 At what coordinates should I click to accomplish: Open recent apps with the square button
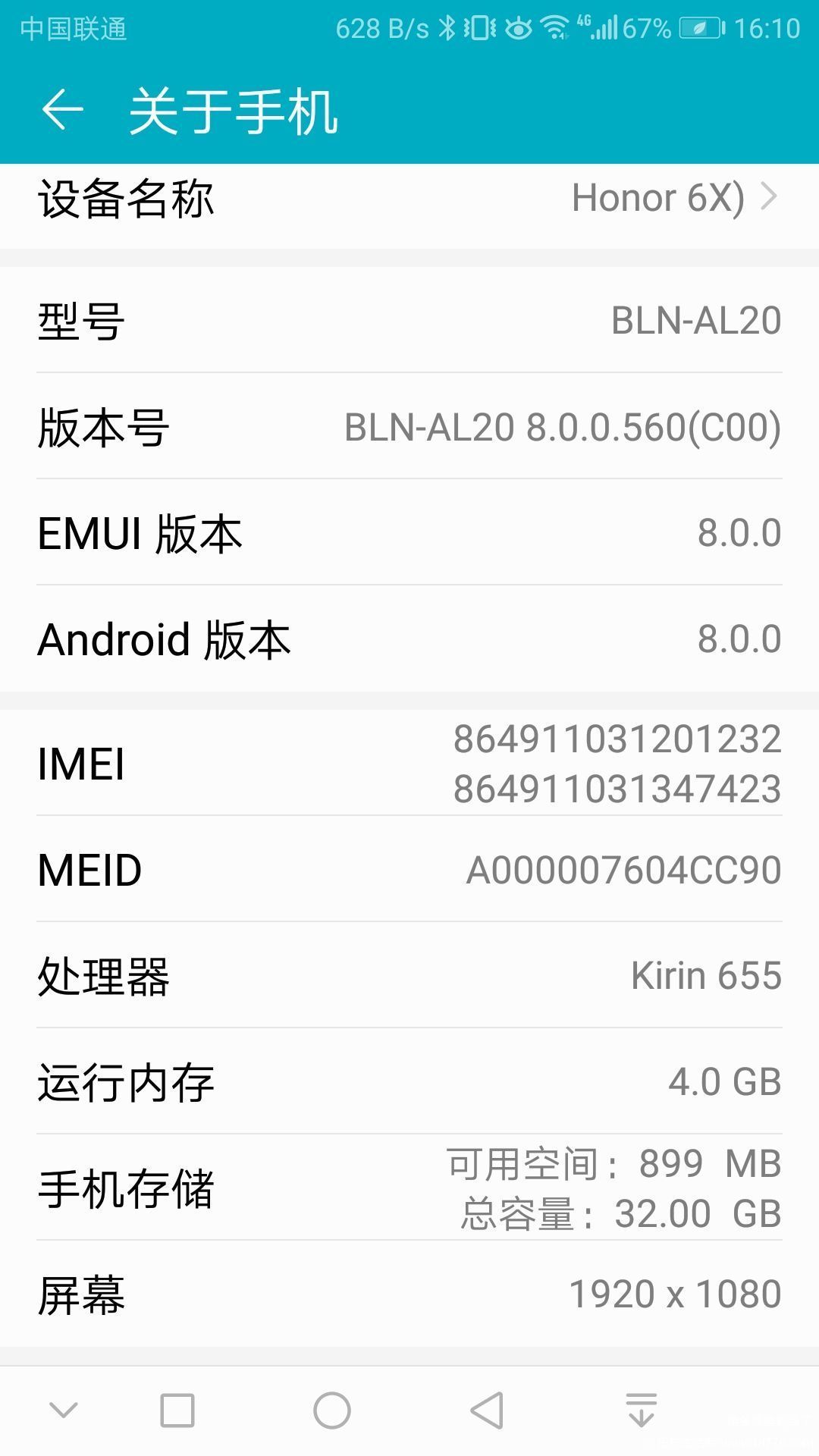click(177, 1410)
